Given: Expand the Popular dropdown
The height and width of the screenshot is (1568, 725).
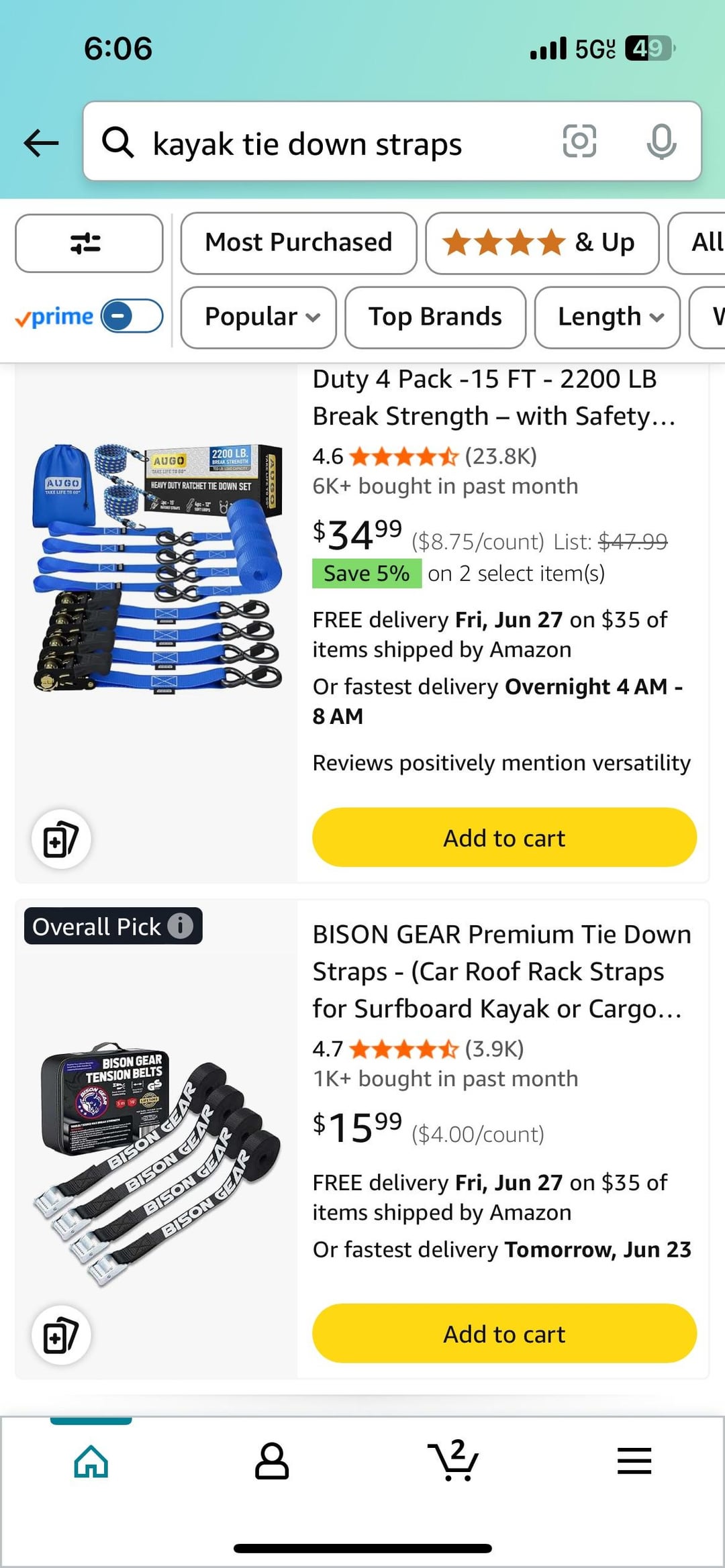Looking at the screenshot, I should click(x=258, y=317).
